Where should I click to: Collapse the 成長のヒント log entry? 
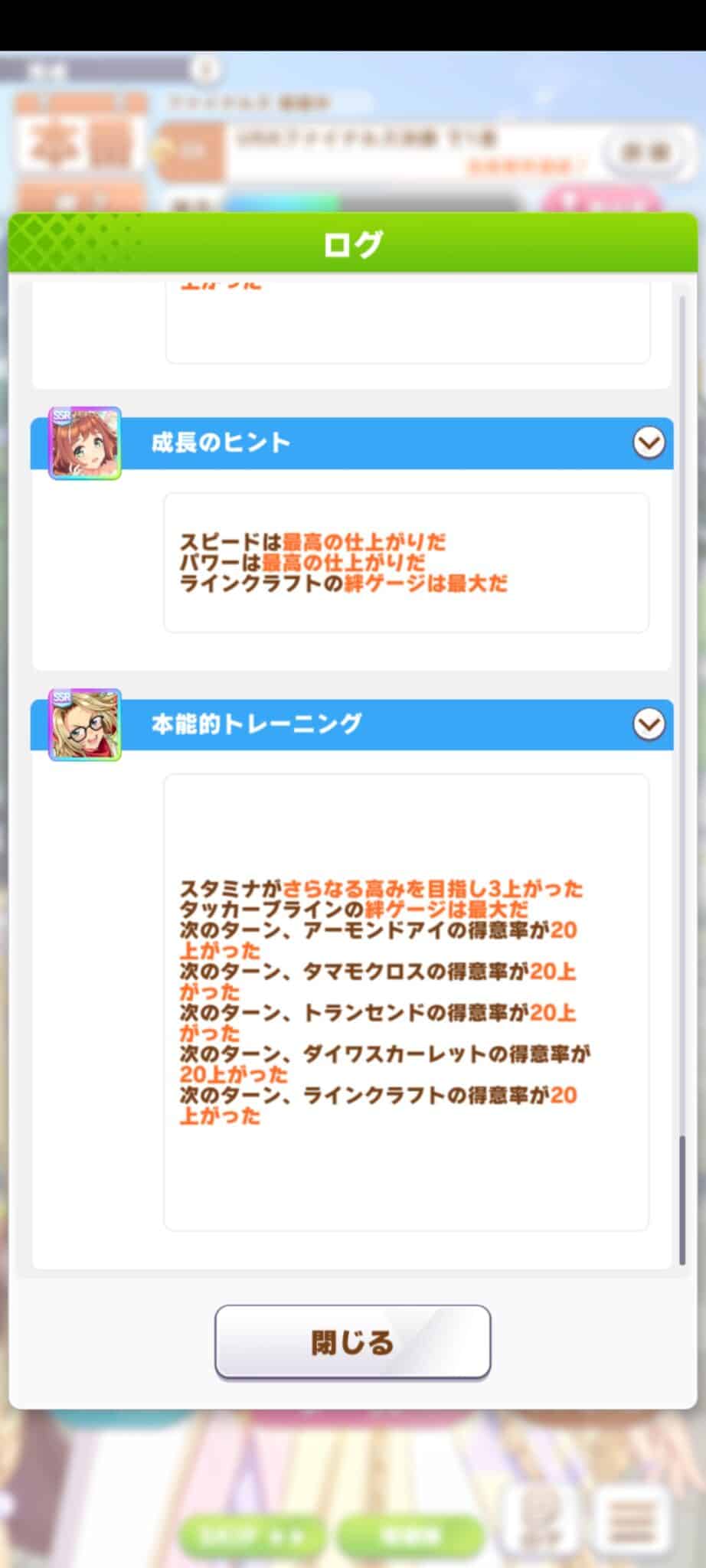tap(649, 443)
